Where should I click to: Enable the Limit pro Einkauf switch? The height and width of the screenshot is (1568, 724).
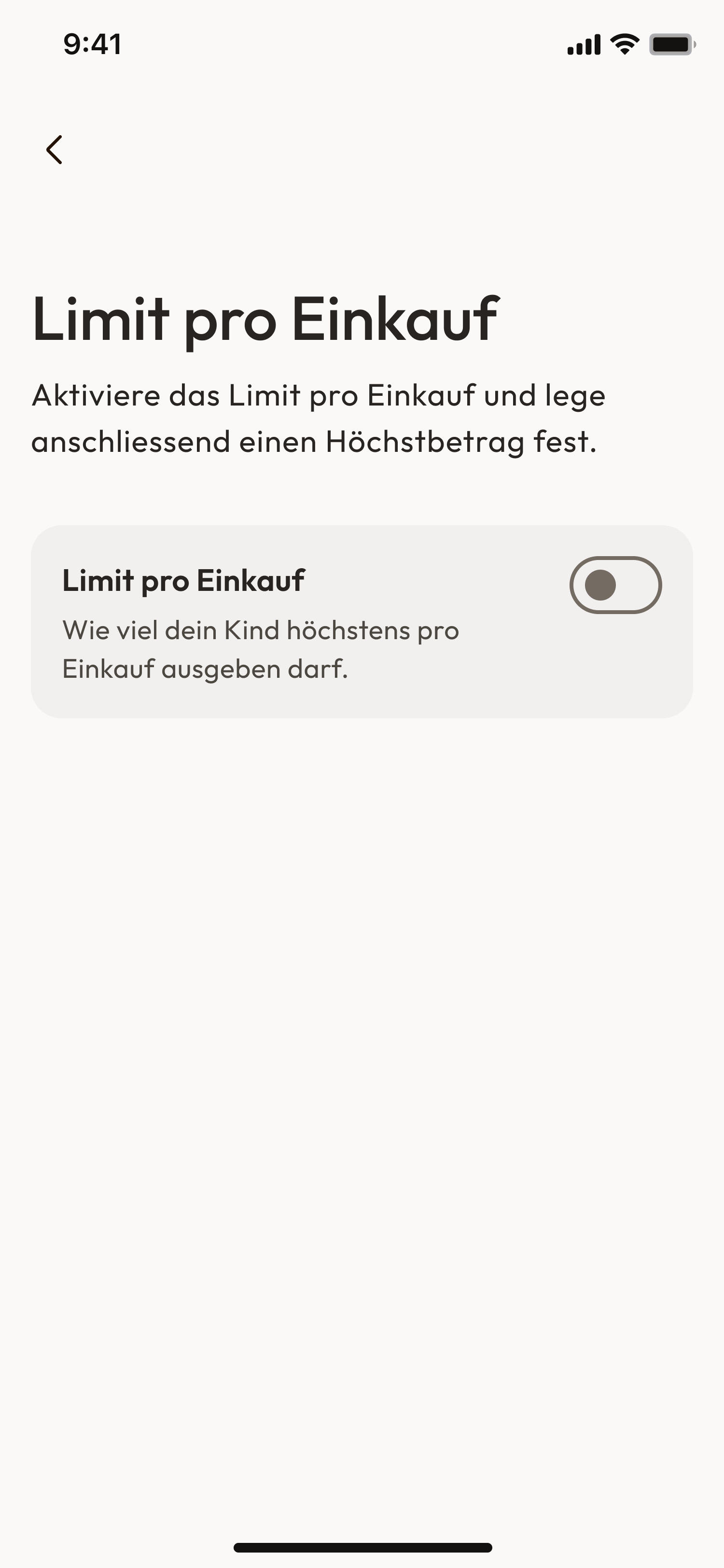[x=615, y=585]
